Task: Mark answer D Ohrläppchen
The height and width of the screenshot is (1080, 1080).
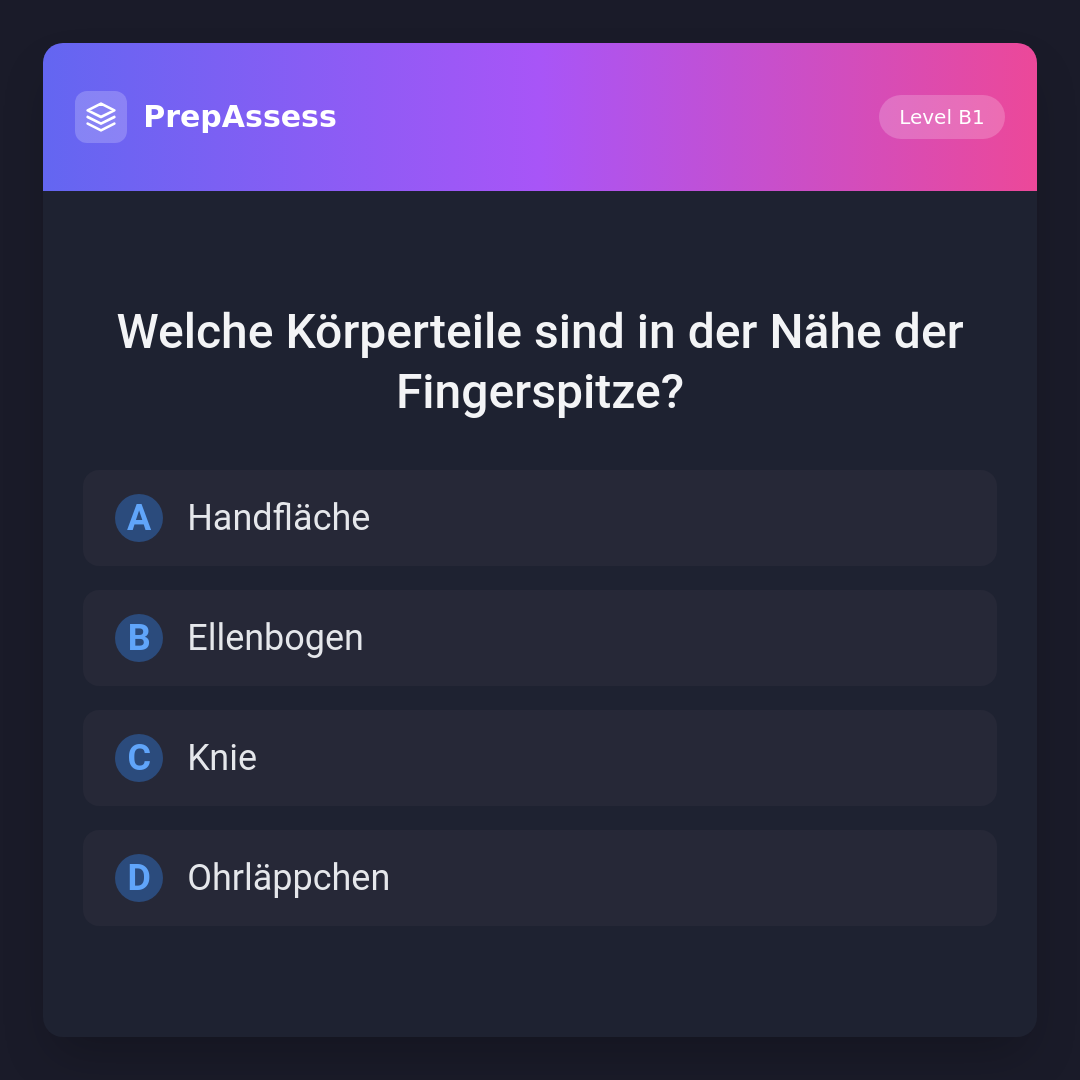Action: (540, 878)
